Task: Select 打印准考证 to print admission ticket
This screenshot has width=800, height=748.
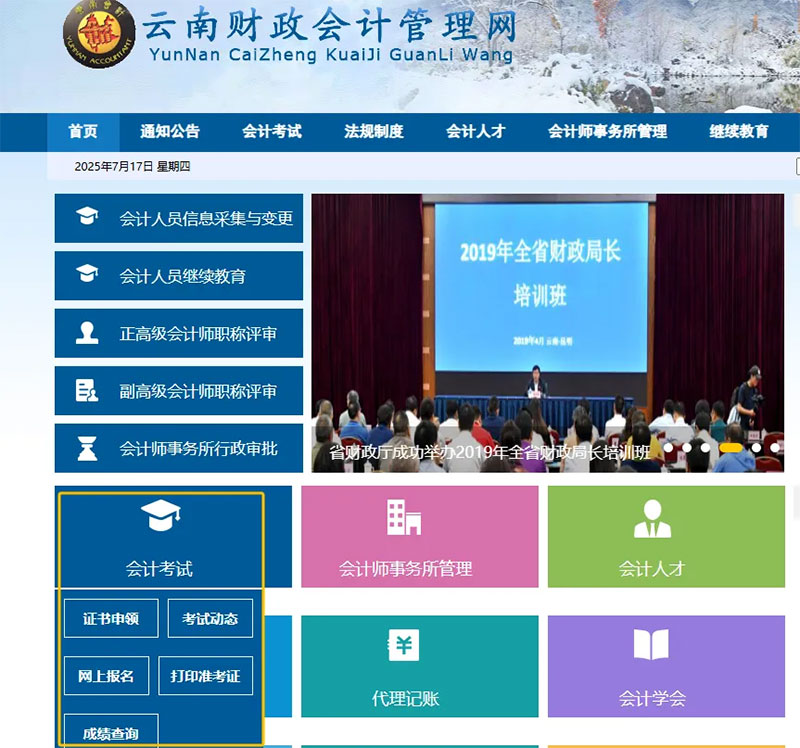Action: point(205,676)
